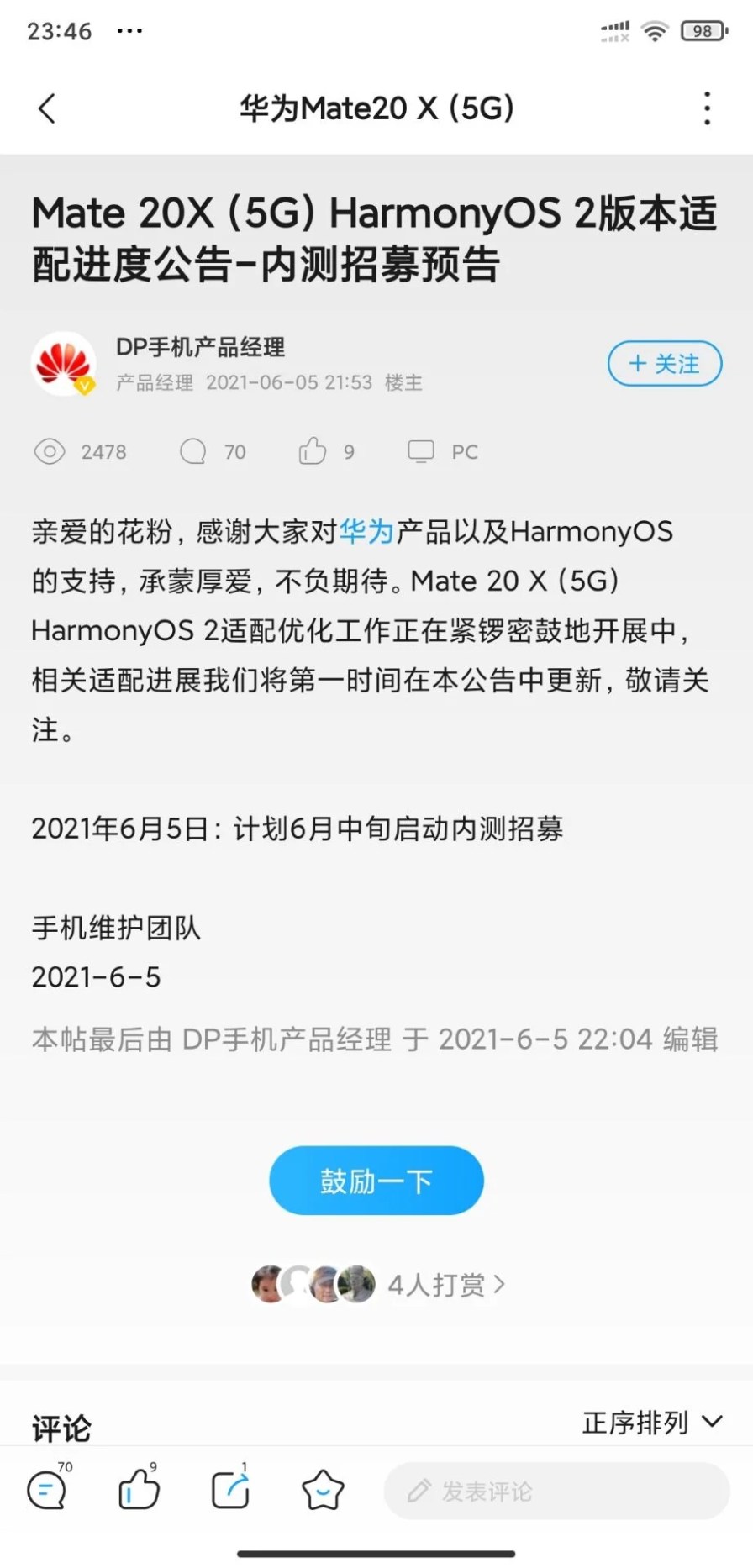Change comment order via 正序排列 dropdown
This screenshot has height=1568, width=753.
(651, 1422)
